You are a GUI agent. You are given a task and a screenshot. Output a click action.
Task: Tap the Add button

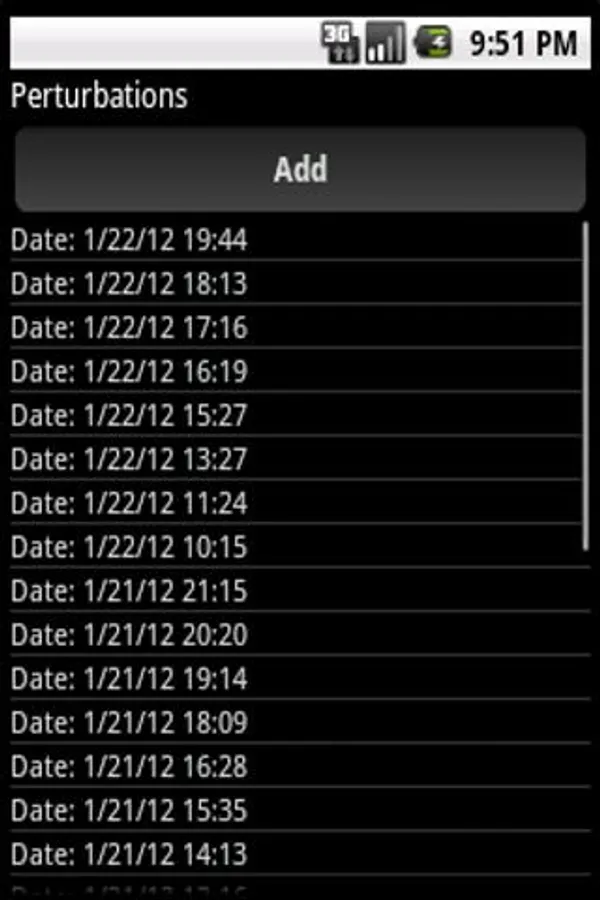(x=300, y=169)
